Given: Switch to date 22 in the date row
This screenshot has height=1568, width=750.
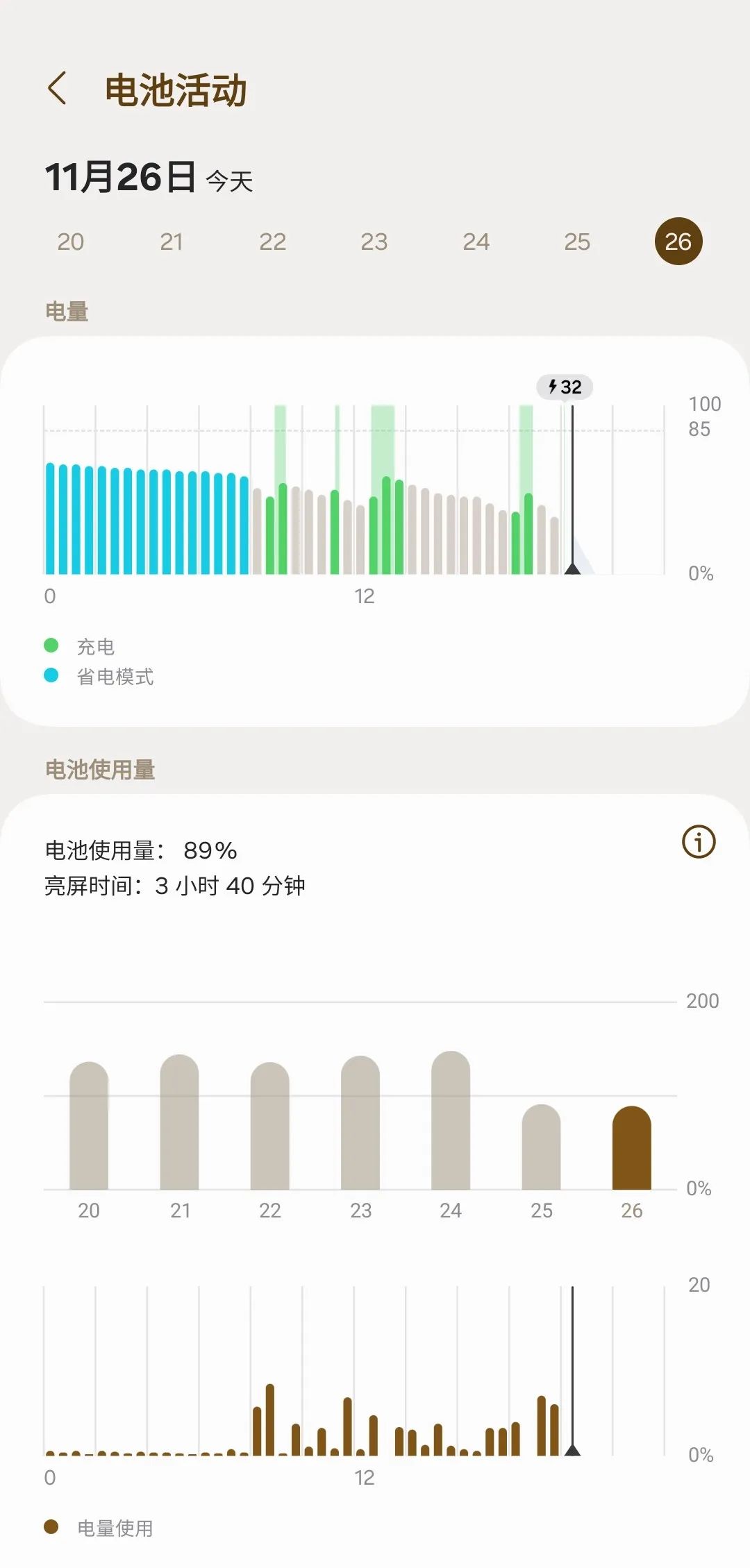Looking at the screenshot, I should click(x=272, y=242).
